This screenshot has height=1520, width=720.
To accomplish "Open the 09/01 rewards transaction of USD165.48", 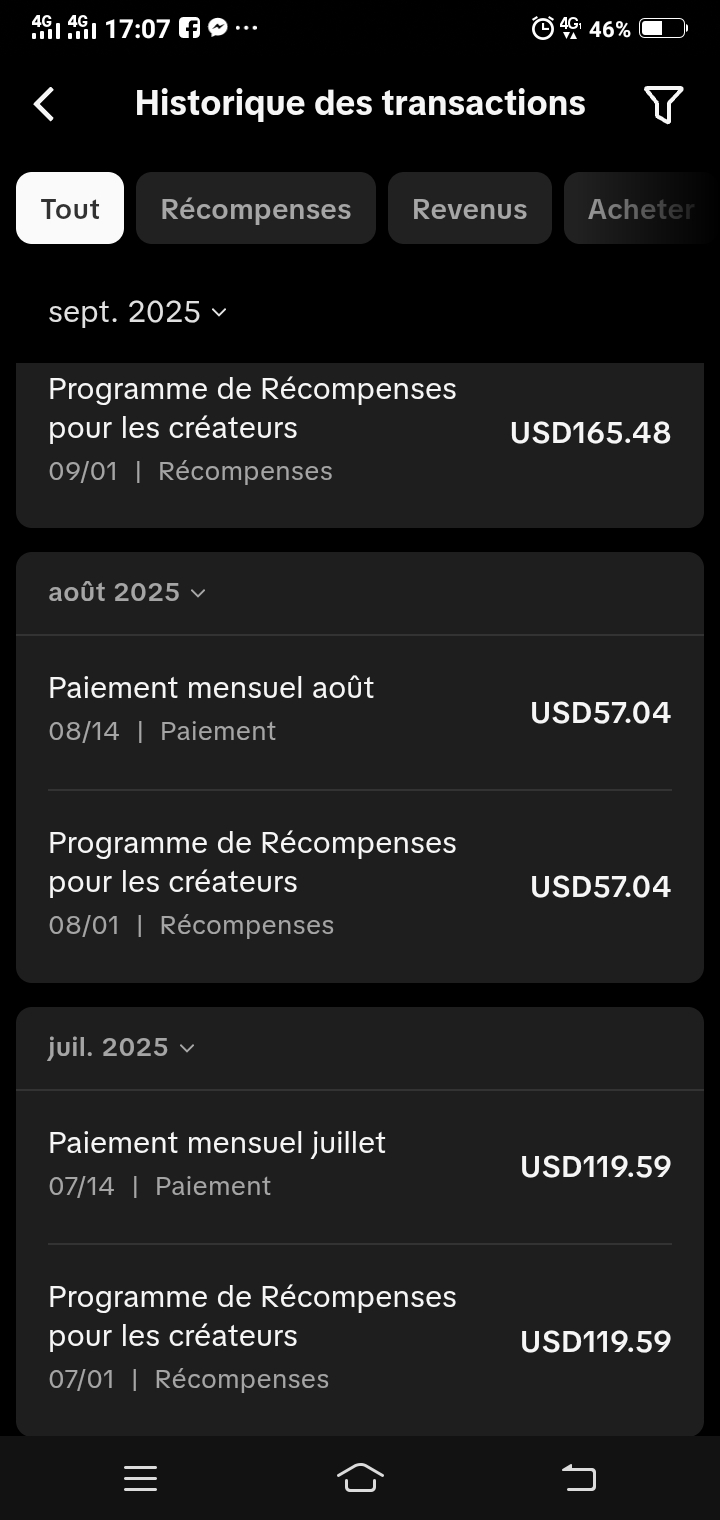I will [x=360, y=430].
